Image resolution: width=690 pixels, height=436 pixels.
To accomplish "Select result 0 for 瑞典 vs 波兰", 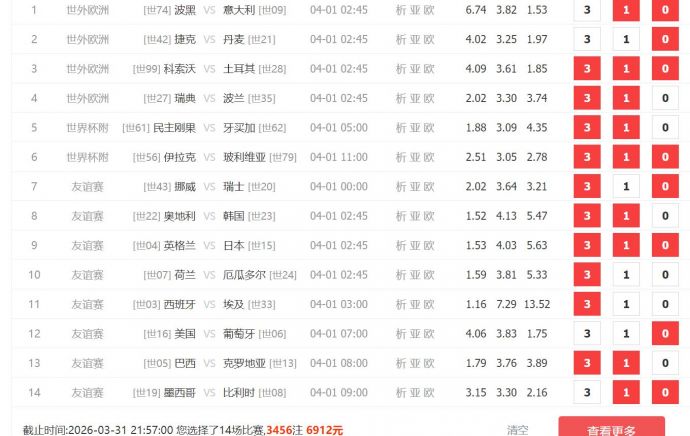I will [x=665, y=99].
